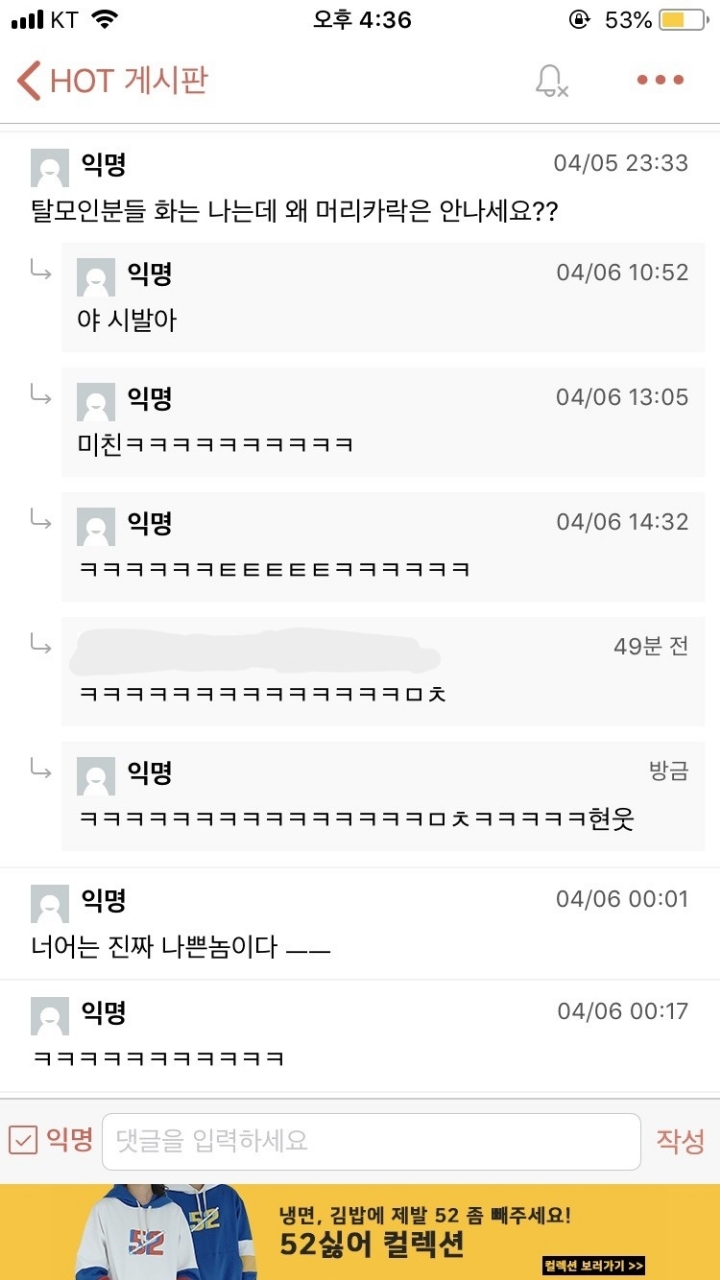Tap the avatar of the comment posted 방금

click(97, 775)
